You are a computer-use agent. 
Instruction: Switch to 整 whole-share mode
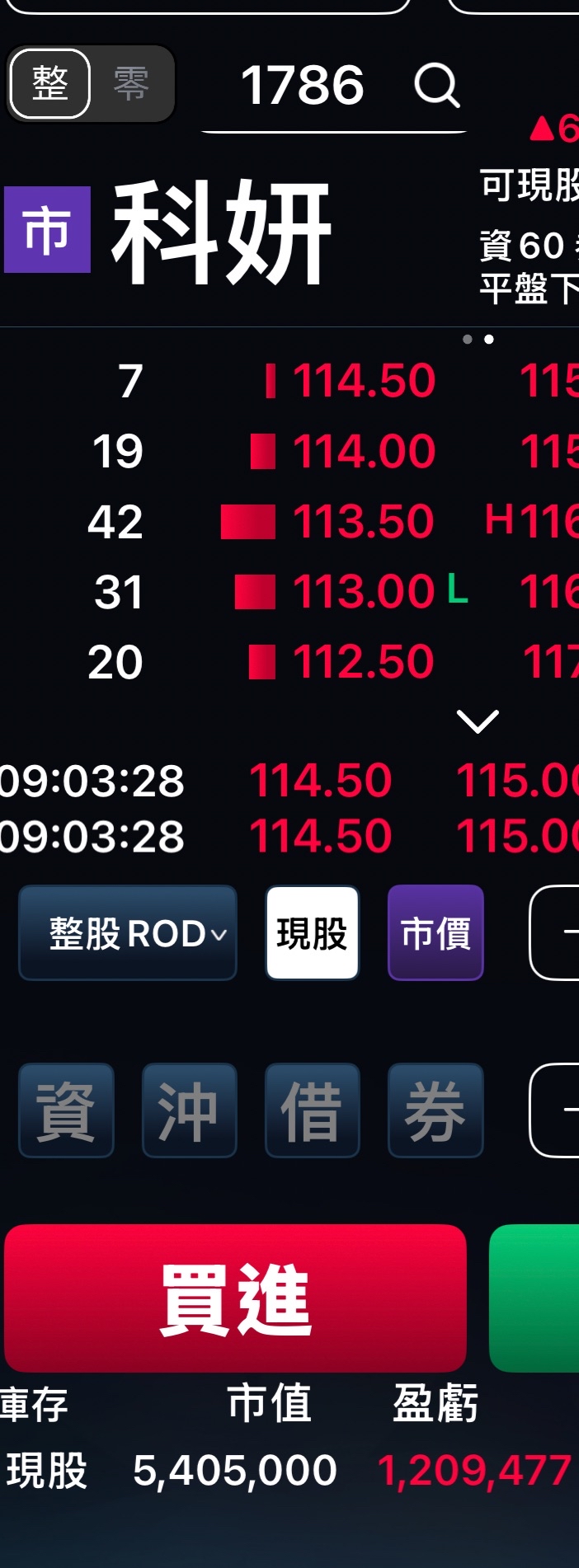pyautogui.click(x=49, y=84)
